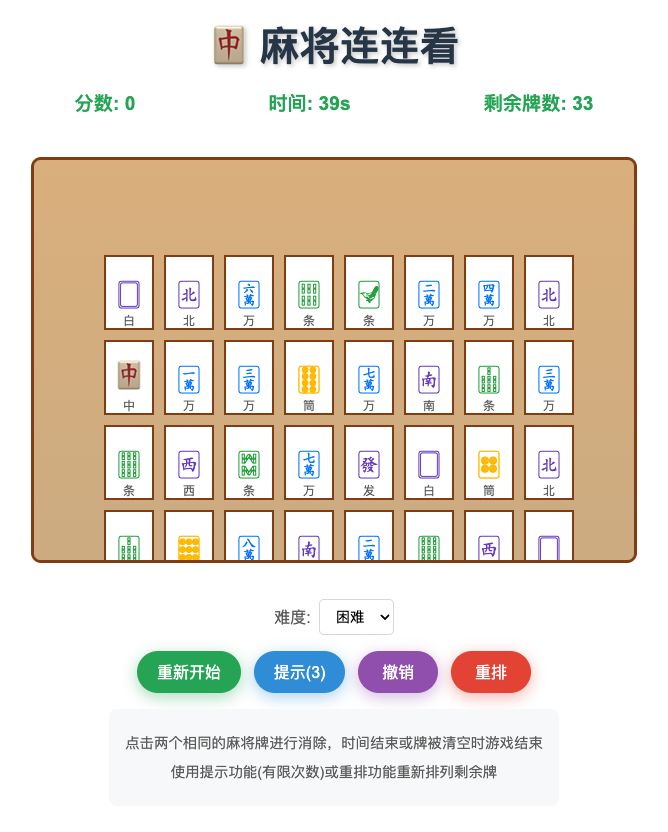668x832 pixels.
Task: Restart the game with 重新开始
Action: click(189, 672)
